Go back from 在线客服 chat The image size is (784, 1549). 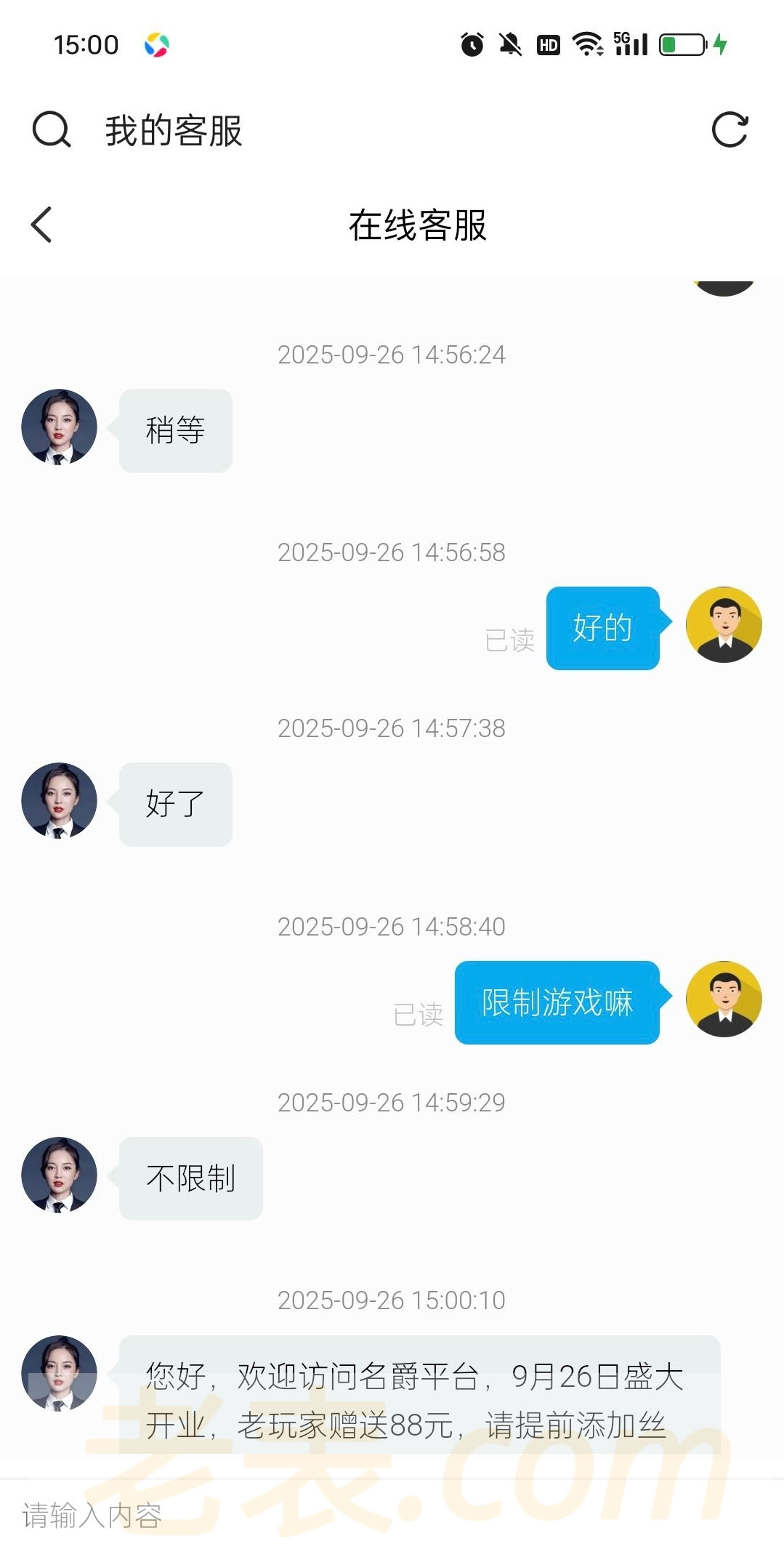[42, 225]
